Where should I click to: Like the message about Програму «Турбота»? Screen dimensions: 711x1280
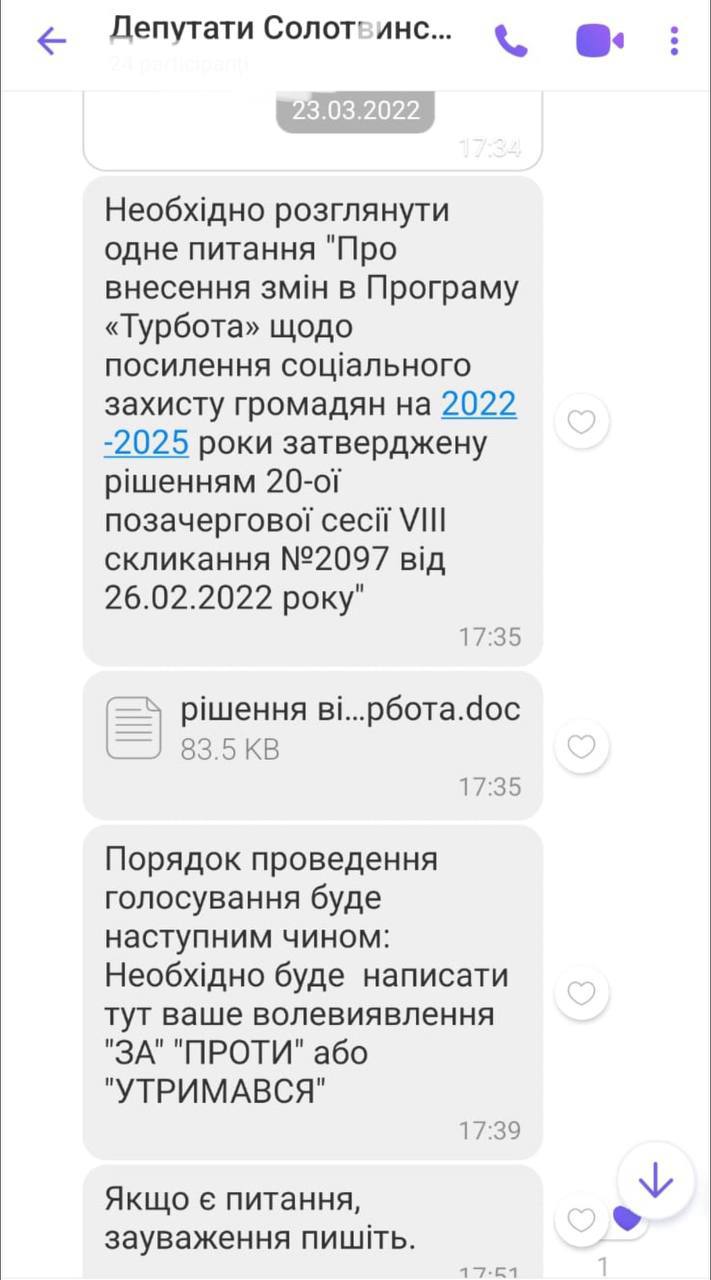(x=581, y=422)
